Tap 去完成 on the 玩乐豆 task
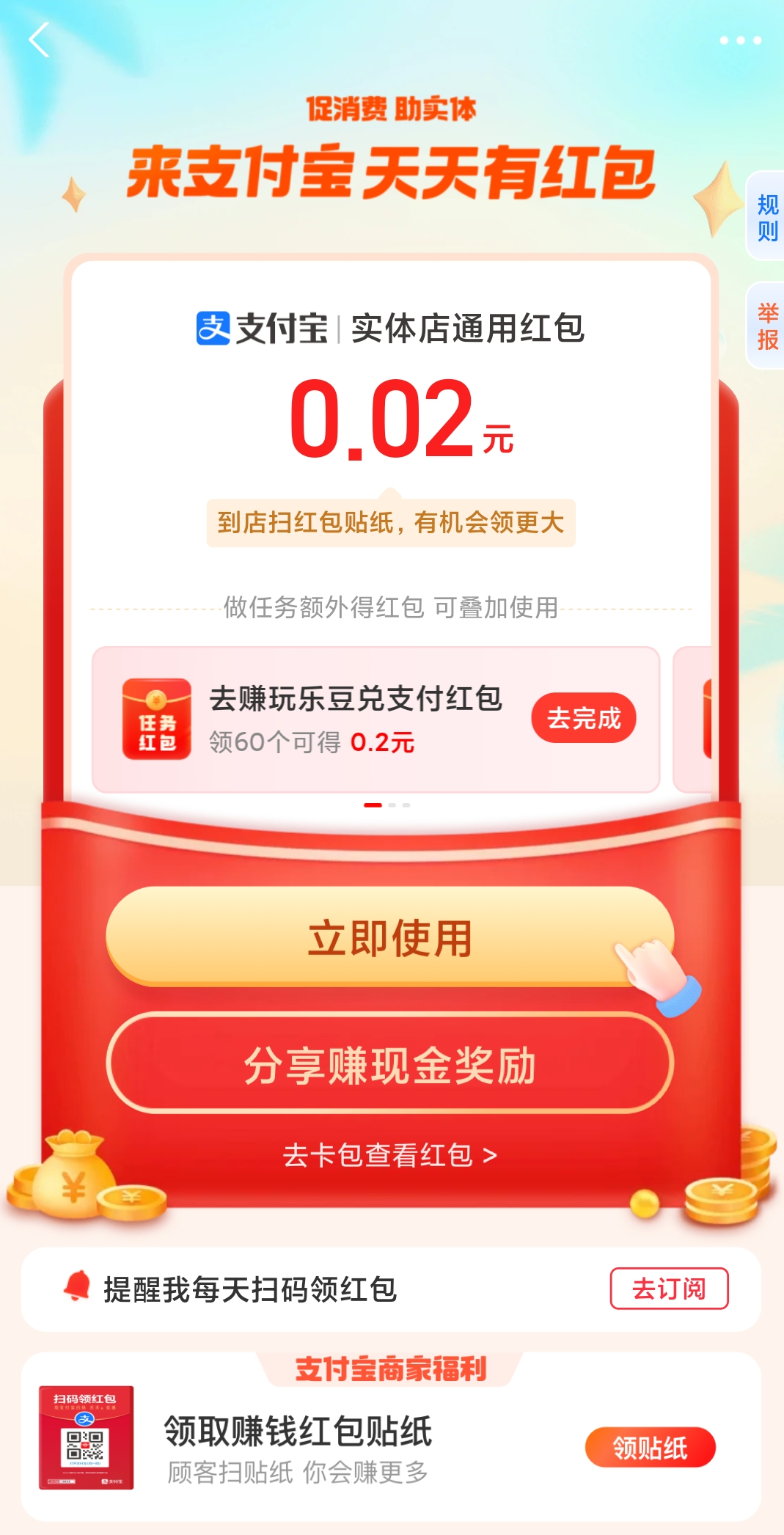The image size is (784, 1535). pyautogui.click(x=583, y=718)
